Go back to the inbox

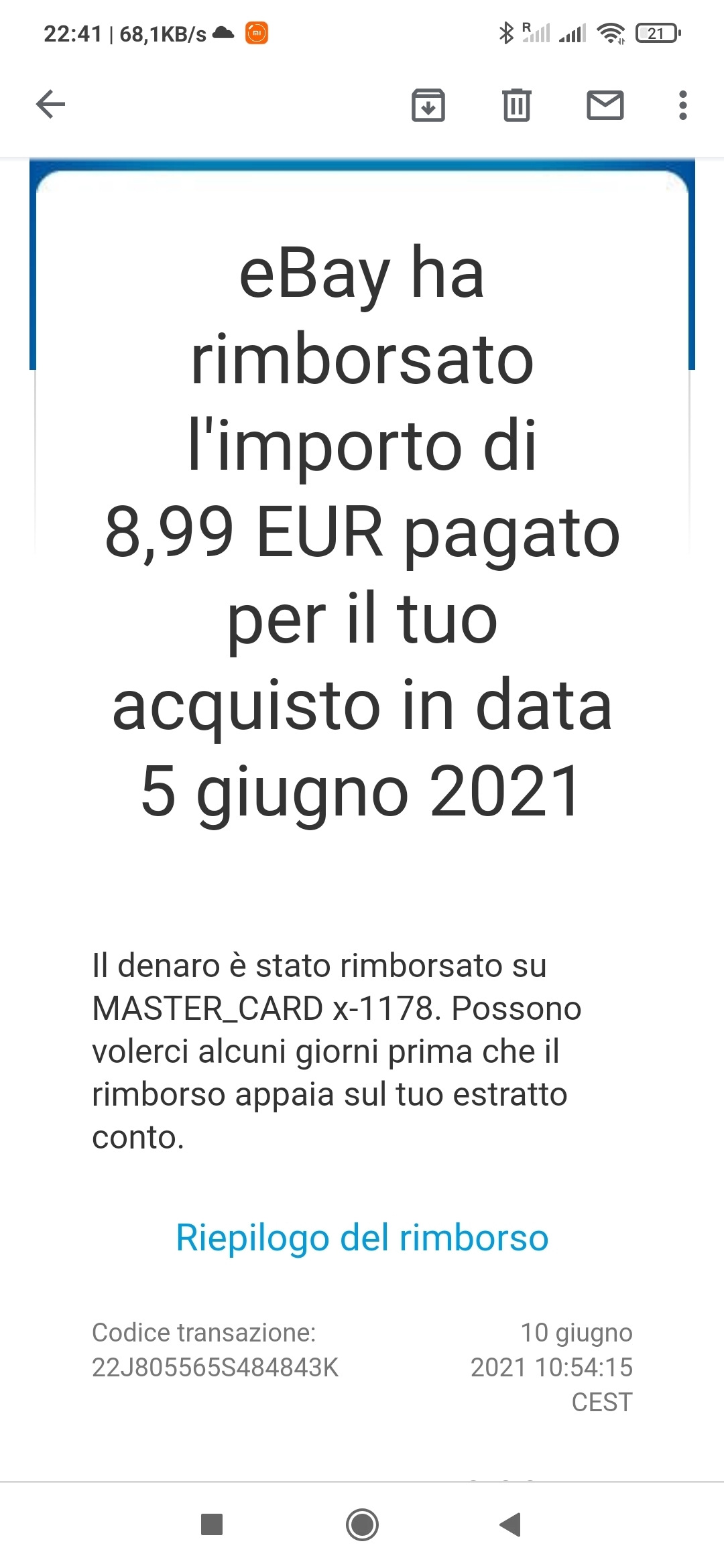click(x=50, y=105)
